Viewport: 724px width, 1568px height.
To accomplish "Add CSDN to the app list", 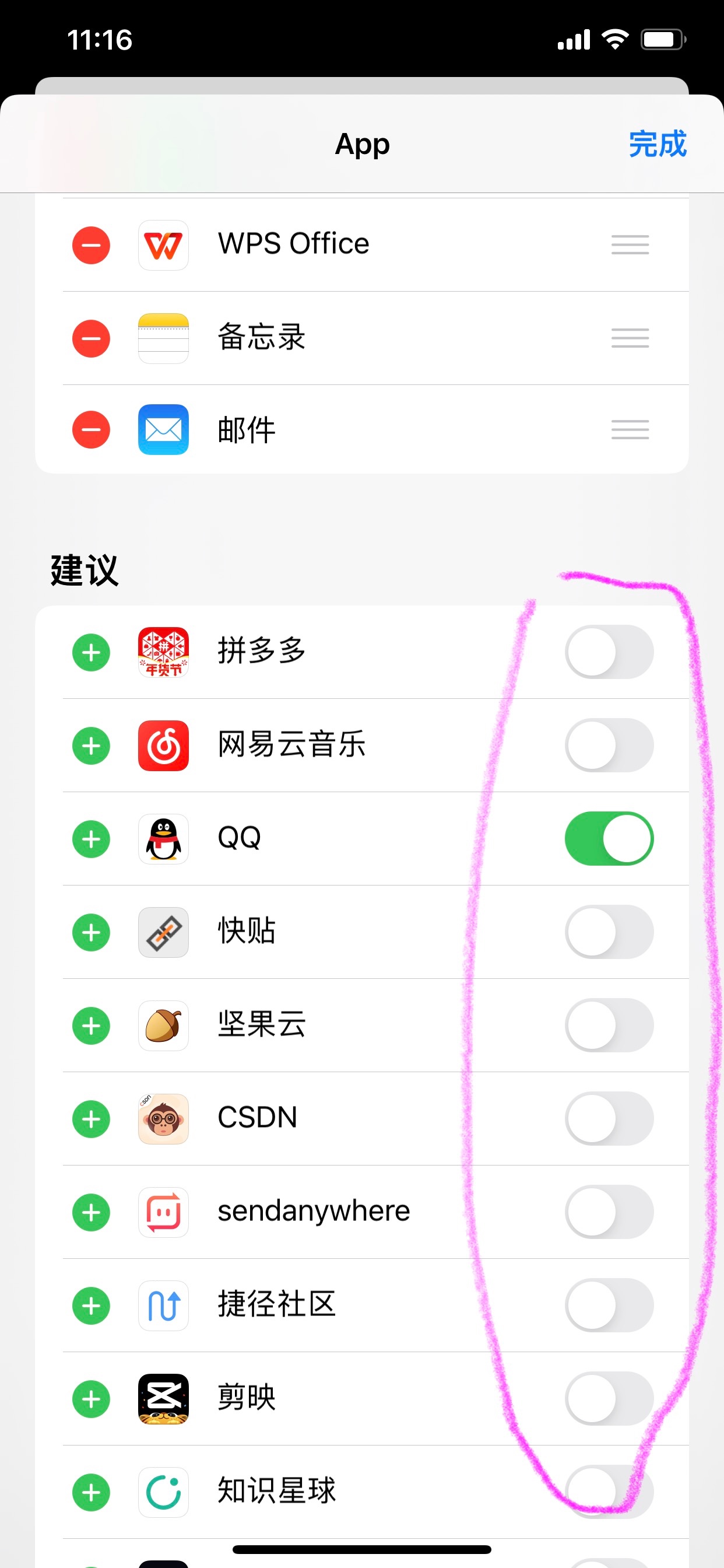I will click(x=92, y=1119).
